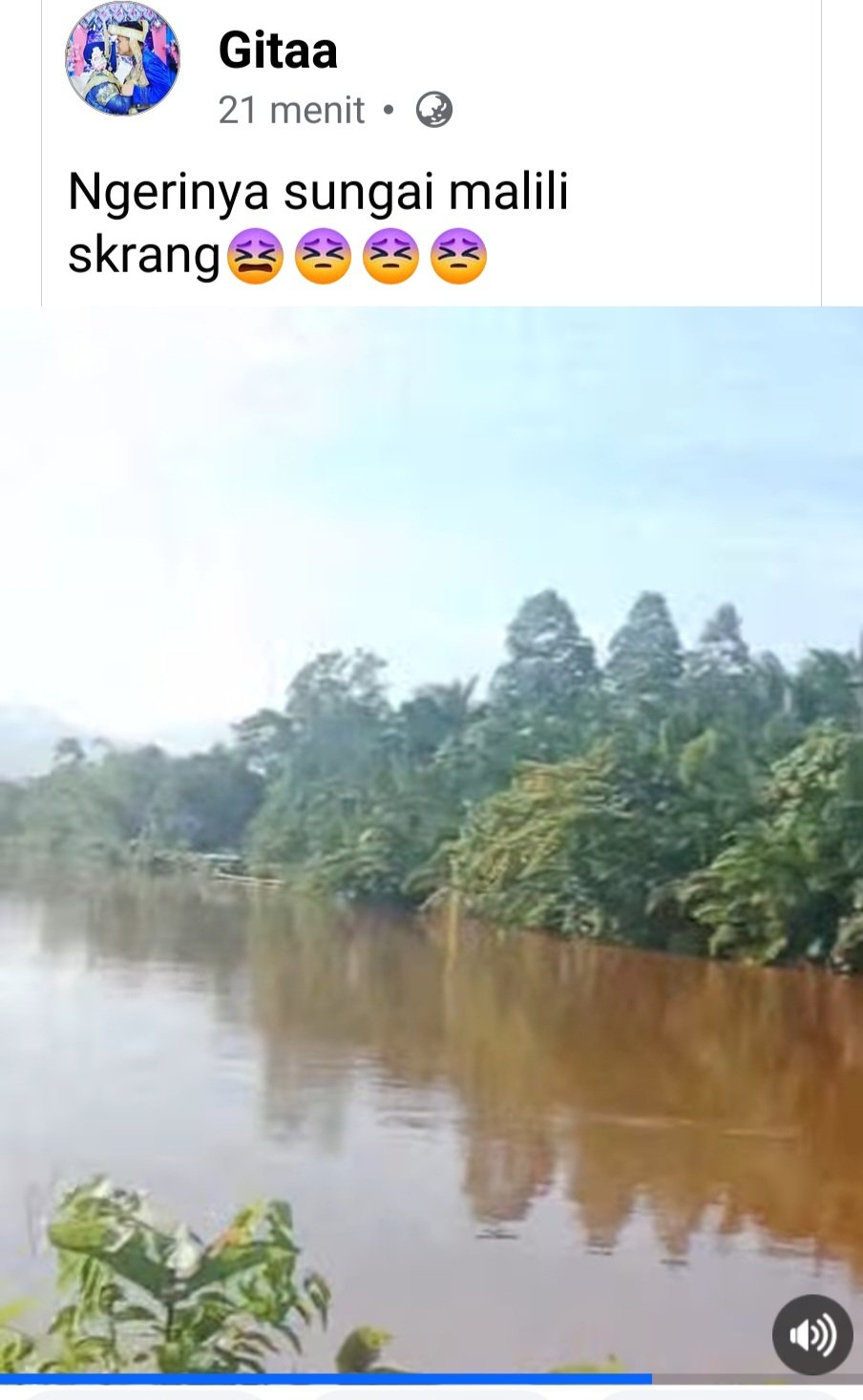Image resolution: width=863 pixels, height=1400 pixels.
Task: Seek the video using the progress bar
Action: 431,1378
